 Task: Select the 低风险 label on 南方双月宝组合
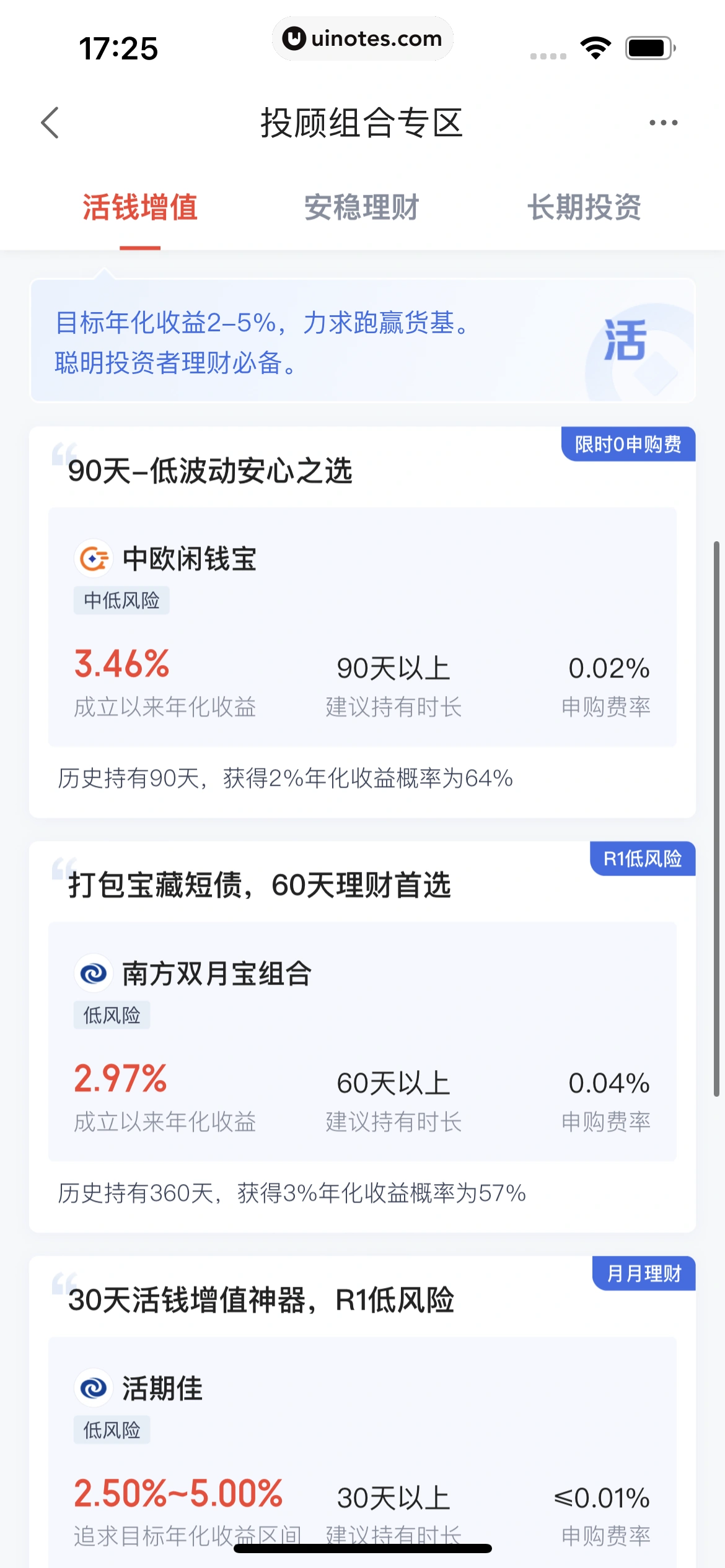(112, 1014)
